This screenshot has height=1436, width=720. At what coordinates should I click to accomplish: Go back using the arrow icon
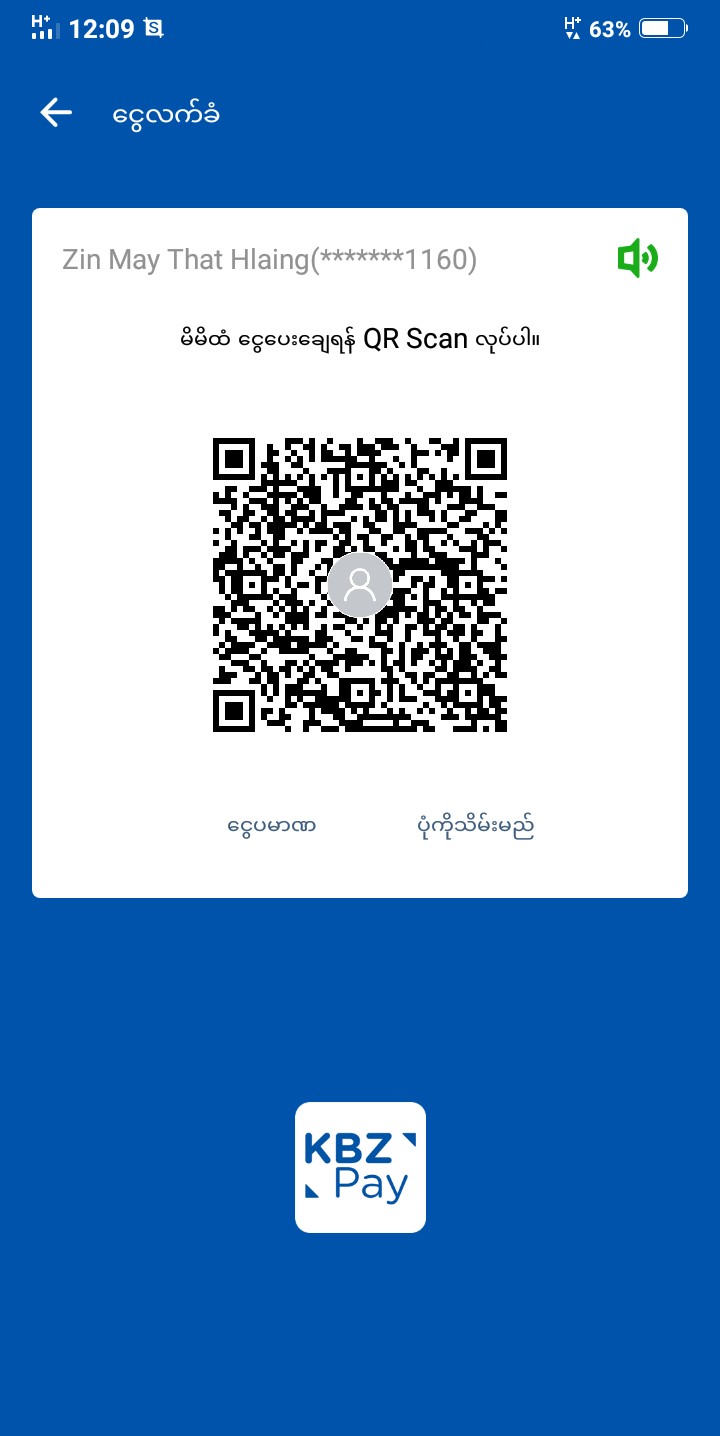point(56,113)
